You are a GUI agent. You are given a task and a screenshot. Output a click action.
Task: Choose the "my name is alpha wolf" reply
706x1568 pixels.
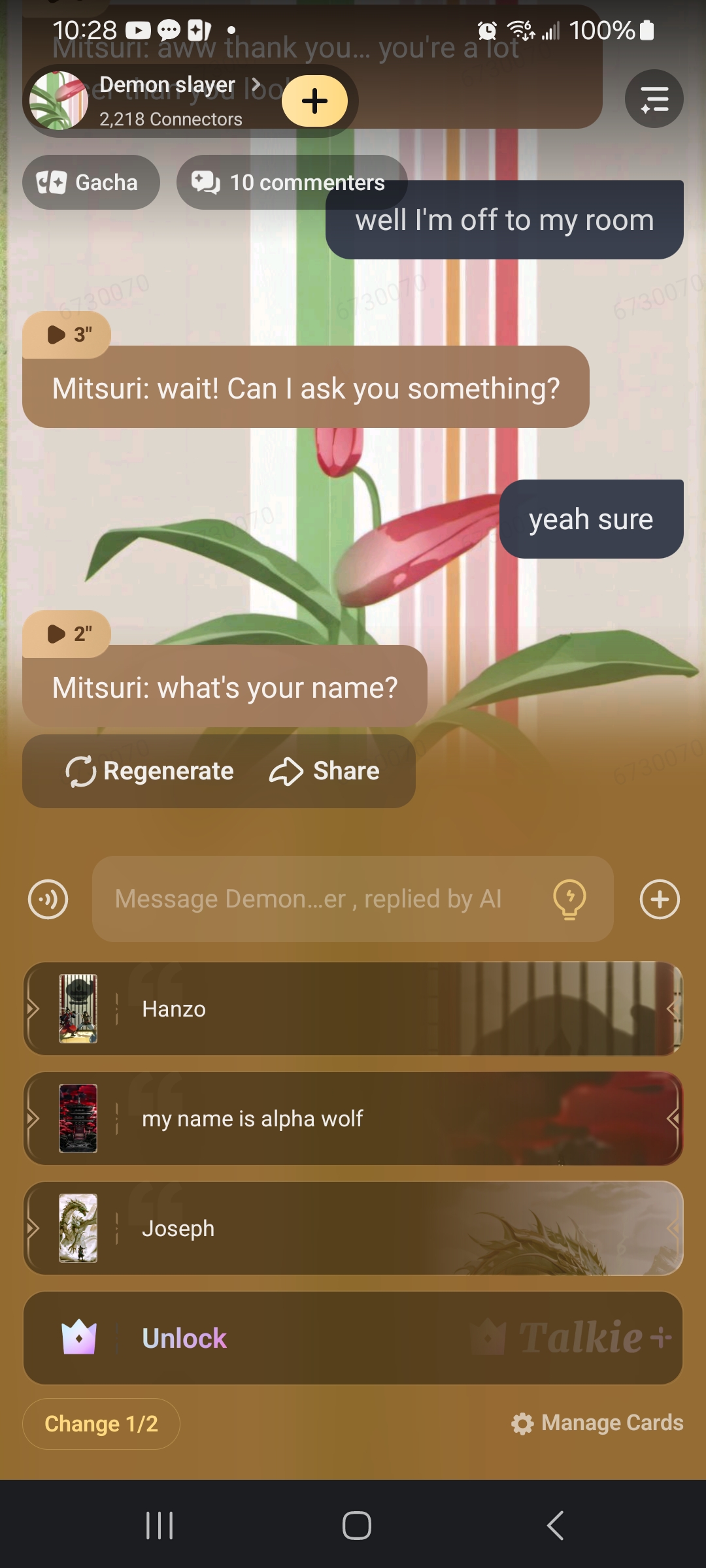pyautogui.click(x=353, y=1119)
